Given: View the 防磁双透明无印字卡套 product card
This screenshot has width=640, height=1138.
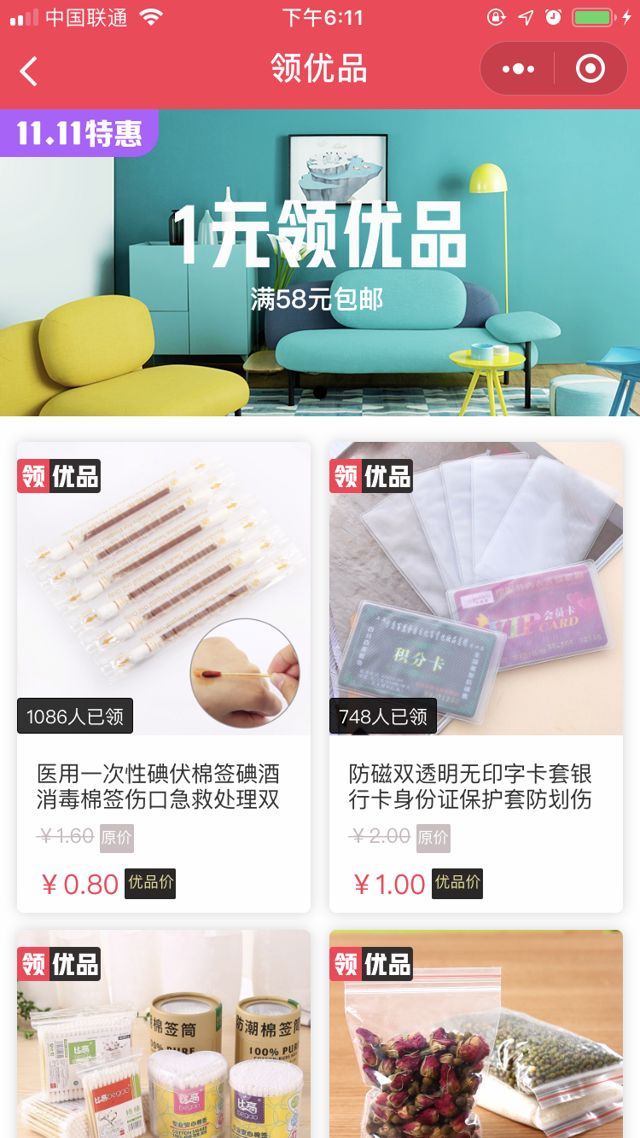Looking at the screenshot, I should 476,677.
